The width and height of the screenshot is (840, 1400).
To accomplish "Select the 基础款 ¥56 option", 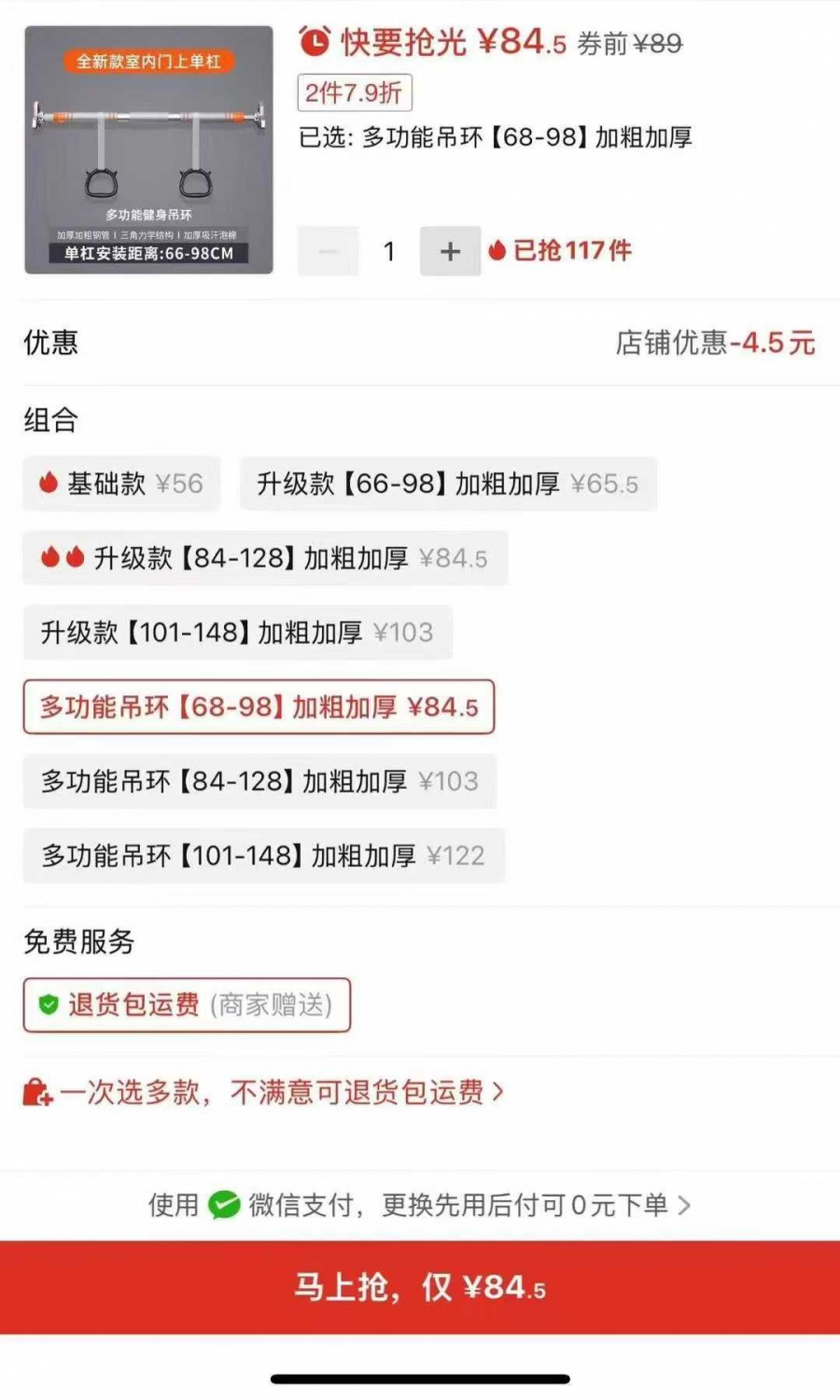I will (121, 483).
